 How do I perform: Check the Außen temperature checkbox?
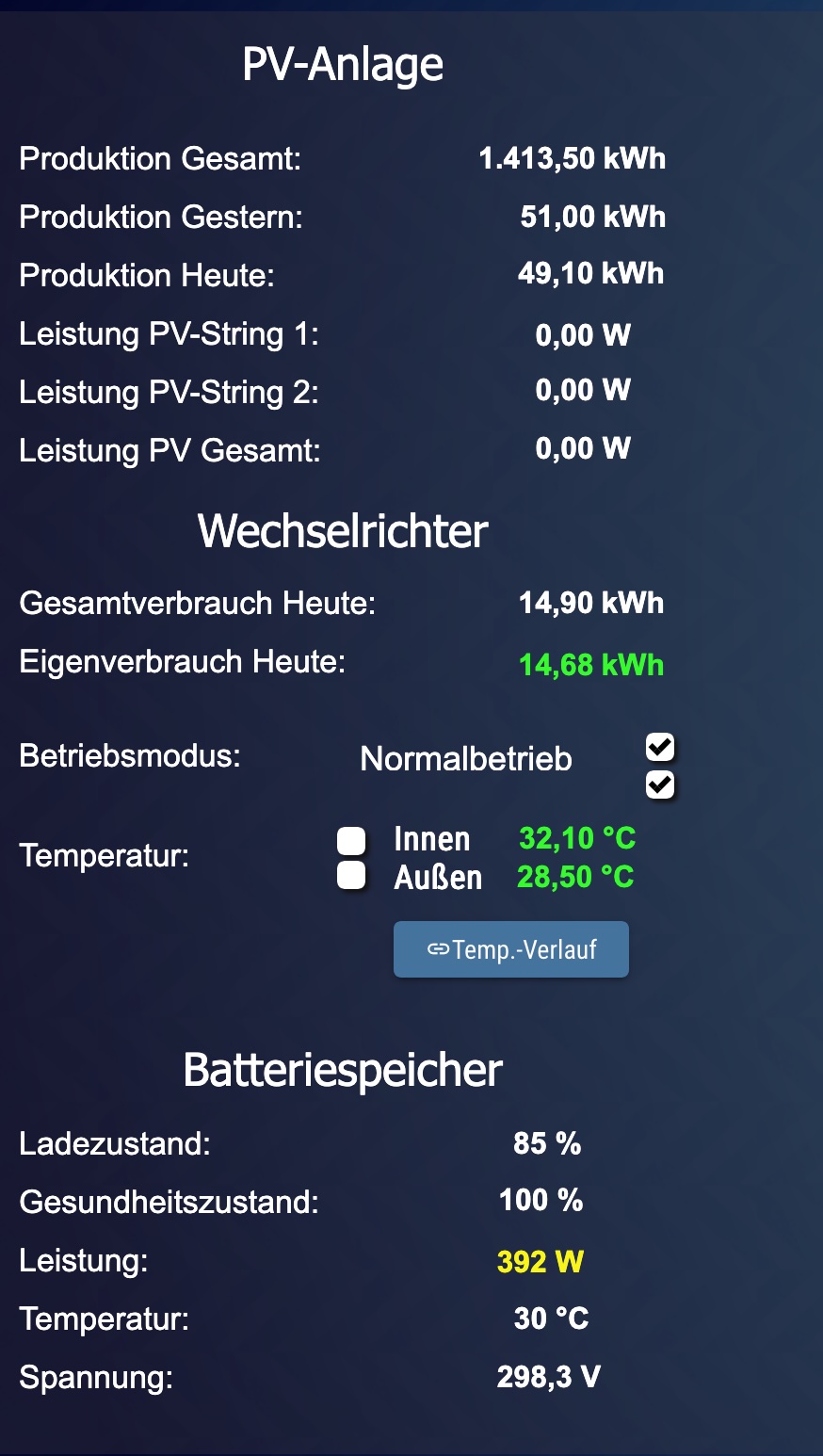(x=351, y=876)
